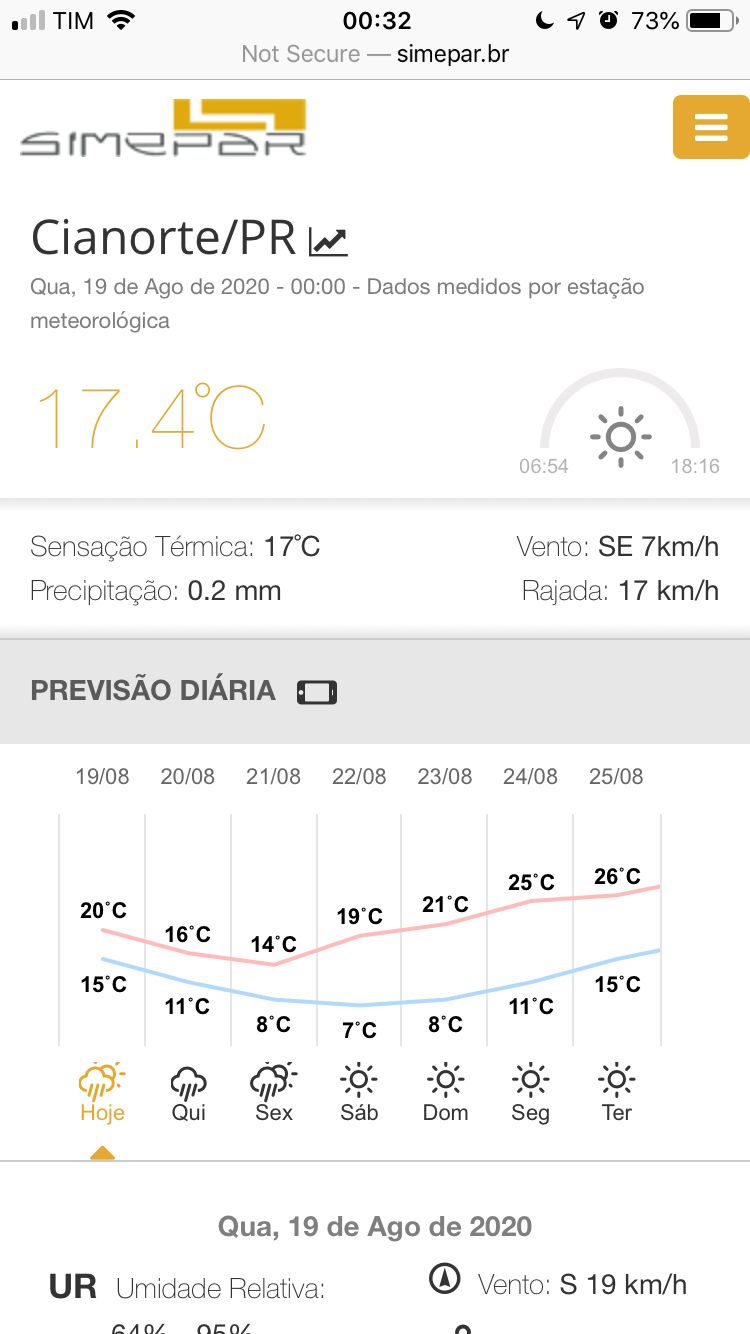The height and width of the screenshot is (1334, 750).
Task: Choose the Seg forecast day
Action: pyautogui.click(x=531, y=1093)
